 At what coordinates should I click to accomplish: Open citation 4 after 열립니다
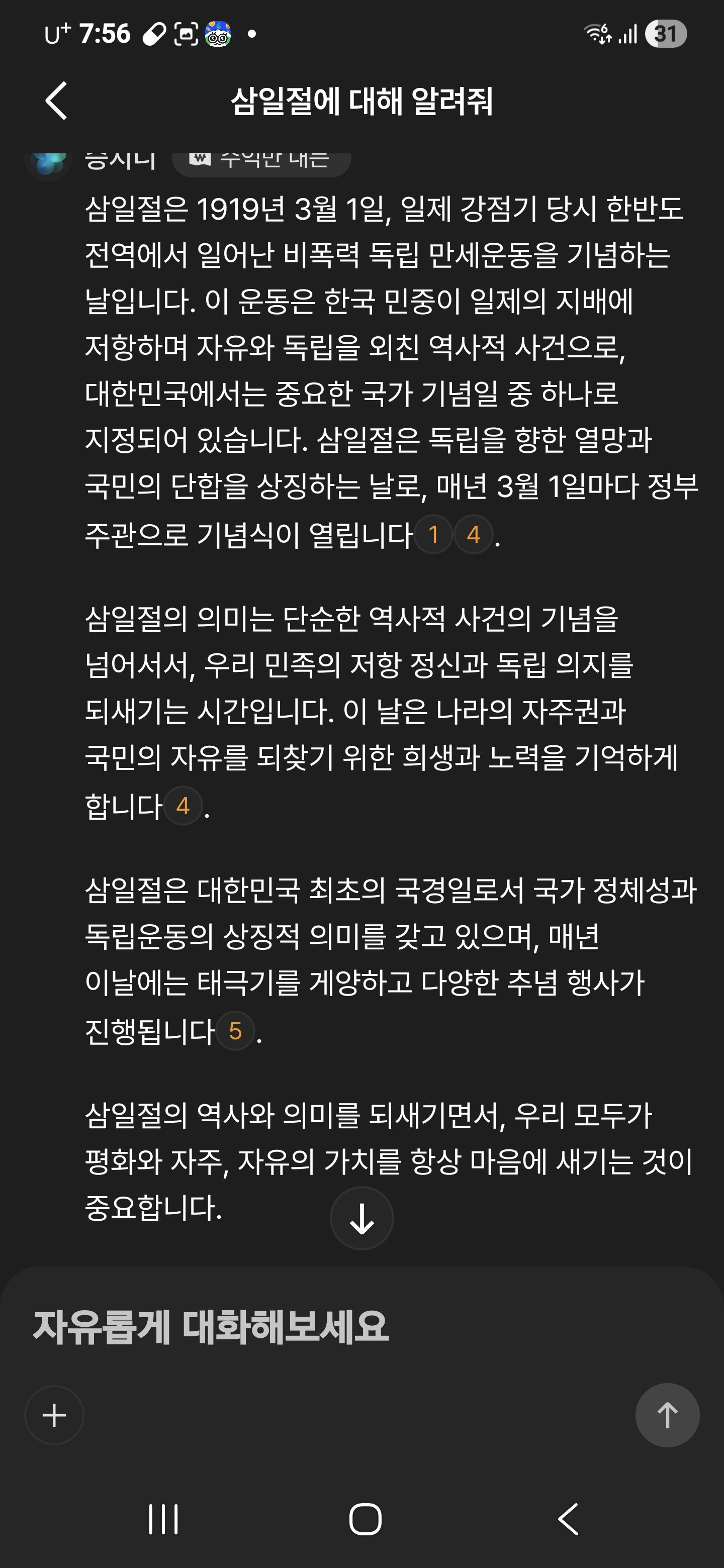tap(473, 534)
